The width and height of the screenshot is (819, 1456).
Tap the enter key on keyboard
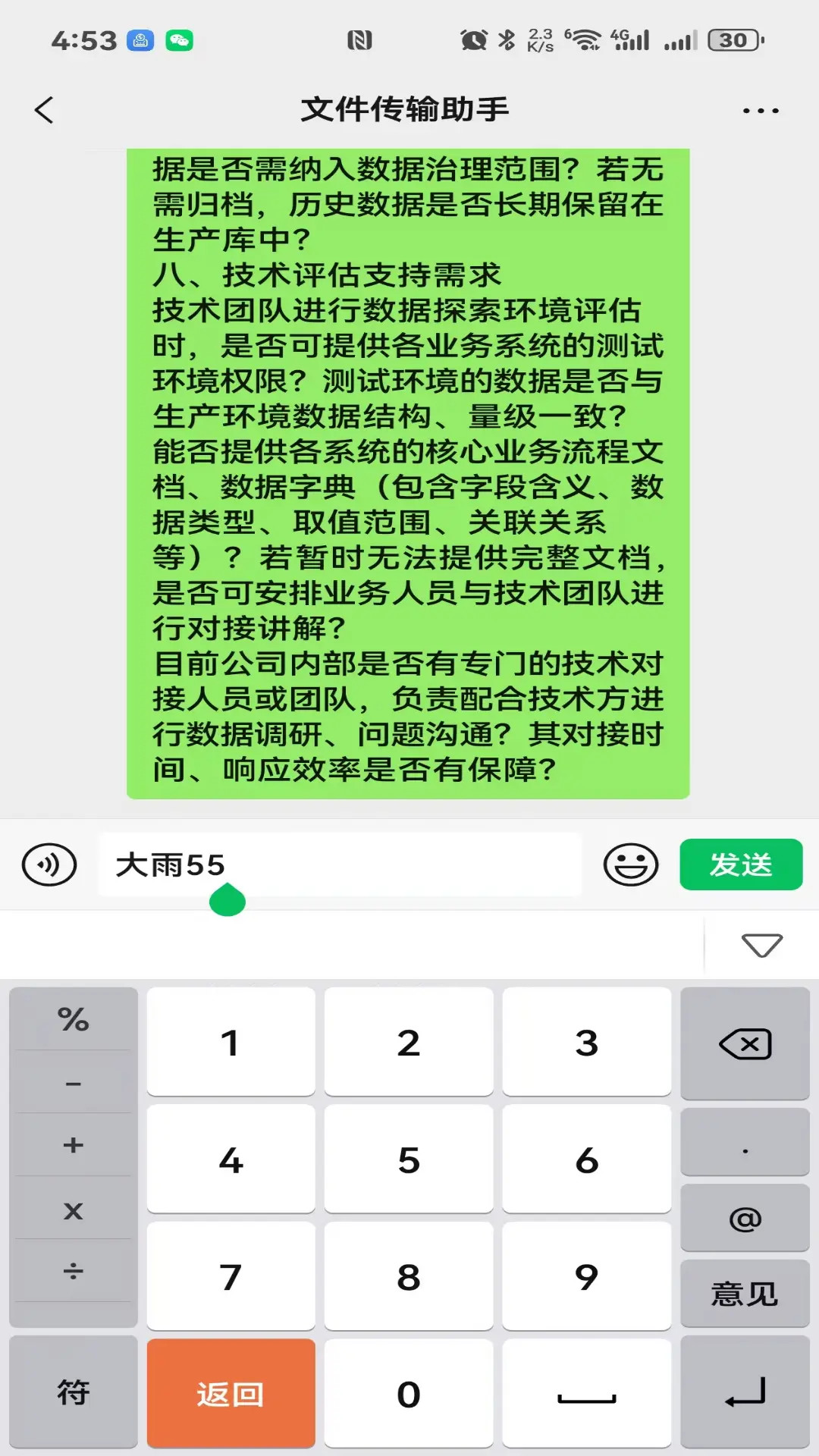pyautogui.click(x=745, y=1392)
